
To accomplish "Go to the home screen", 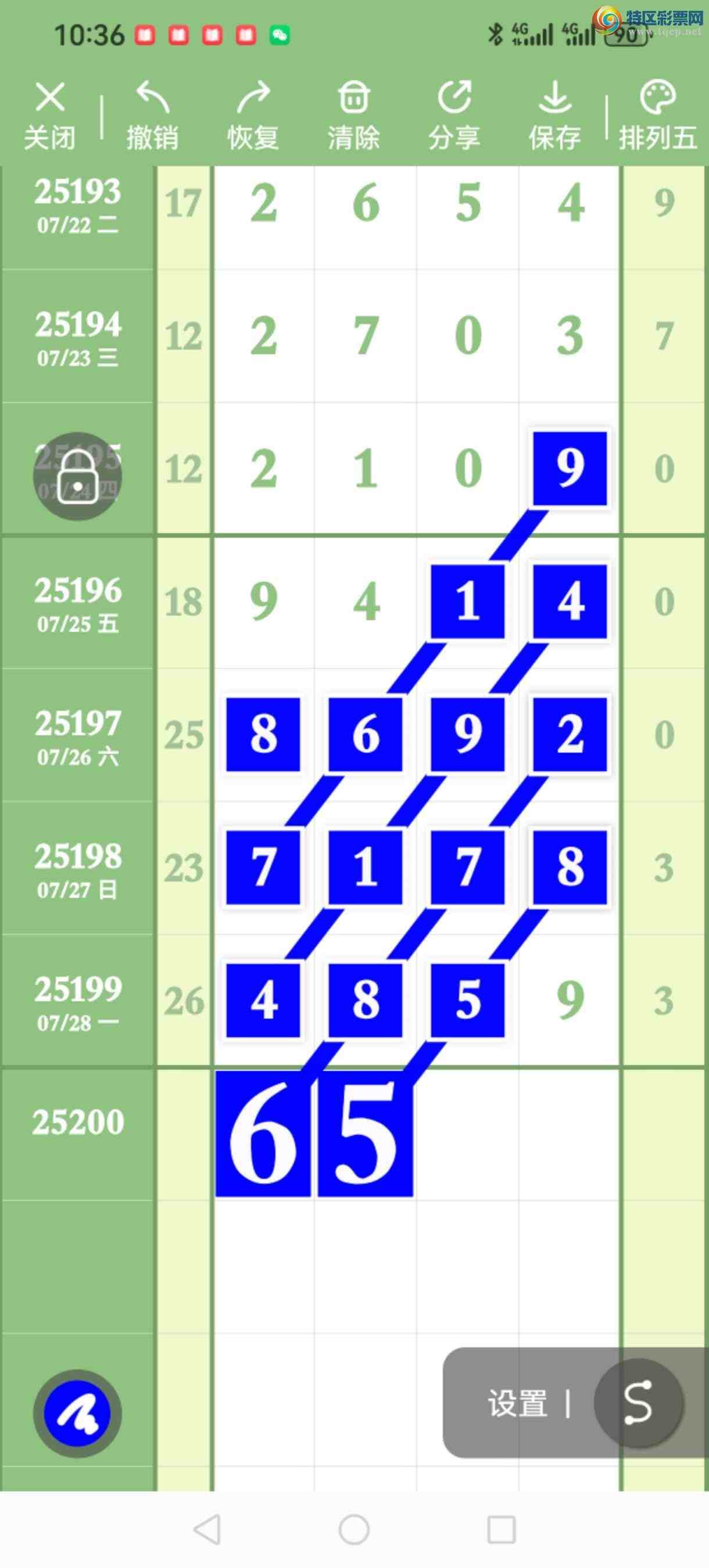I will tap(354, 1529).
